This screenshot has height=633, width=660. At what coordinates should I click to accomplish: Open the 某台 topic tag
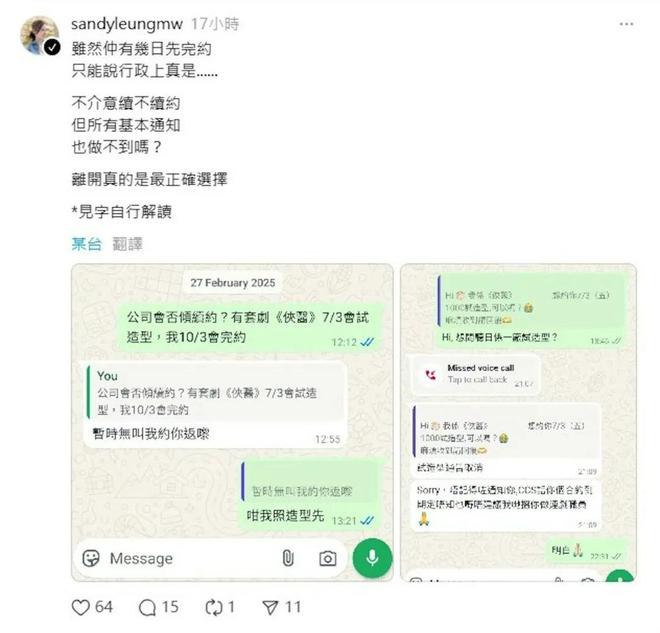point(86,244)
